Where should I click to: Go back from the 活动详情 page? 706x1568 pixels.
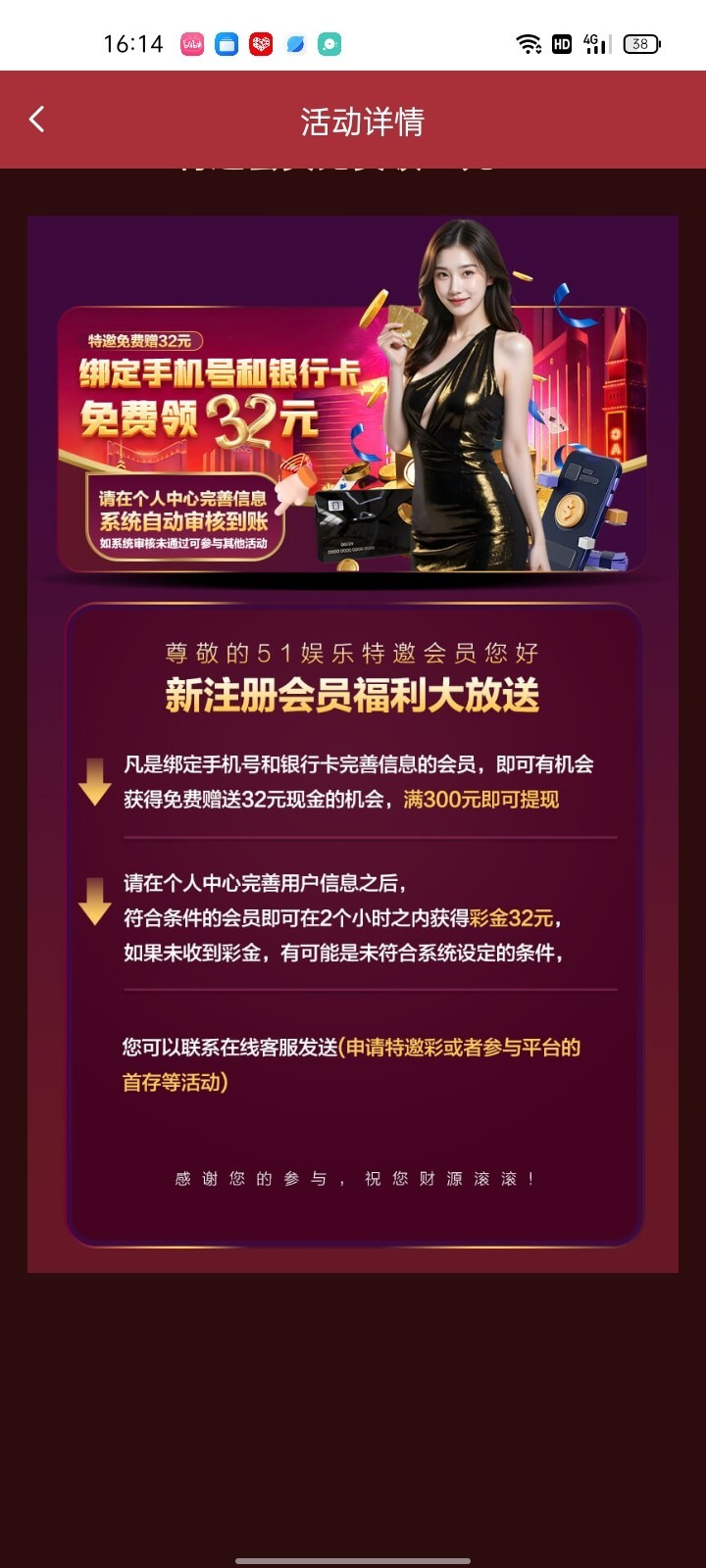tap(37, 120)
